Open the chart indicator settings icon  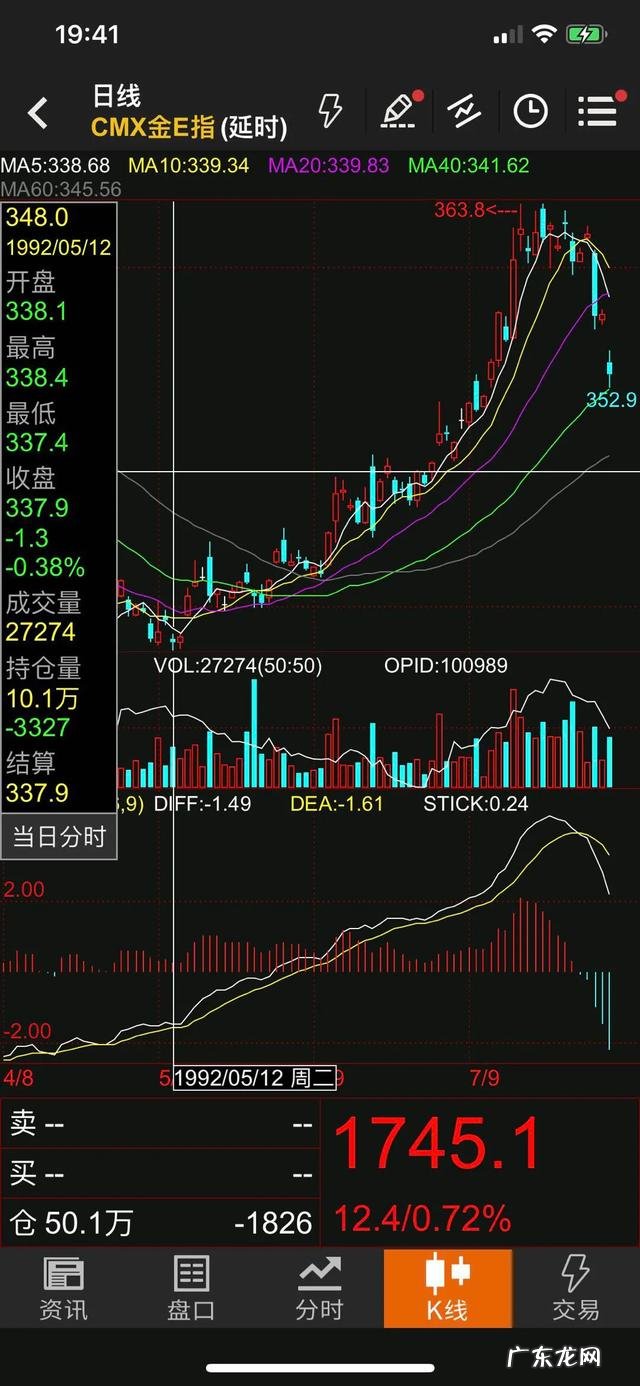click(464, 111)
